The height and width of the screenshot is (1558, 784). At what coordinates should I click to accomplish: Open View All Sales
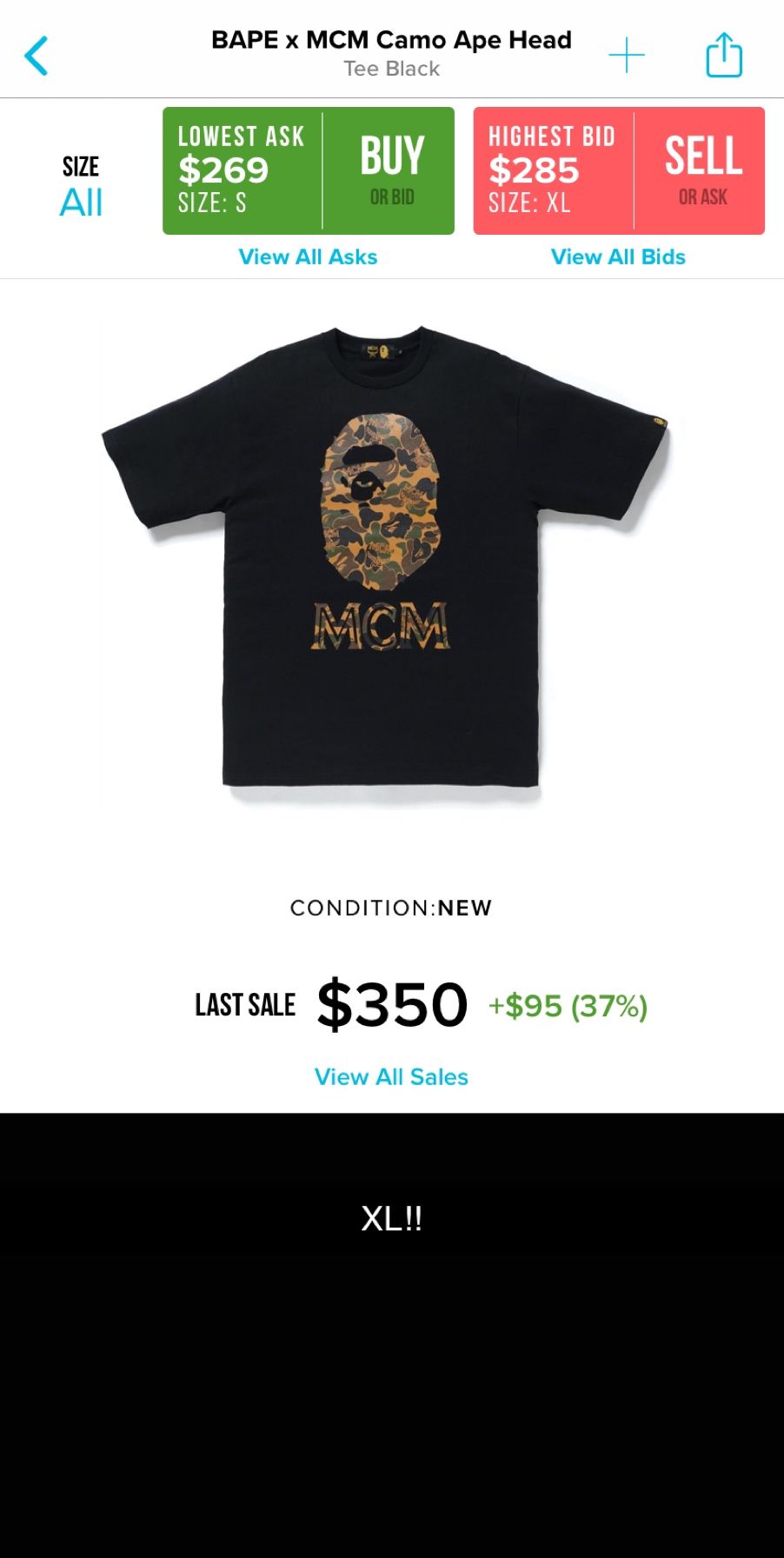pyautogui.click(x=391, y=1077)
